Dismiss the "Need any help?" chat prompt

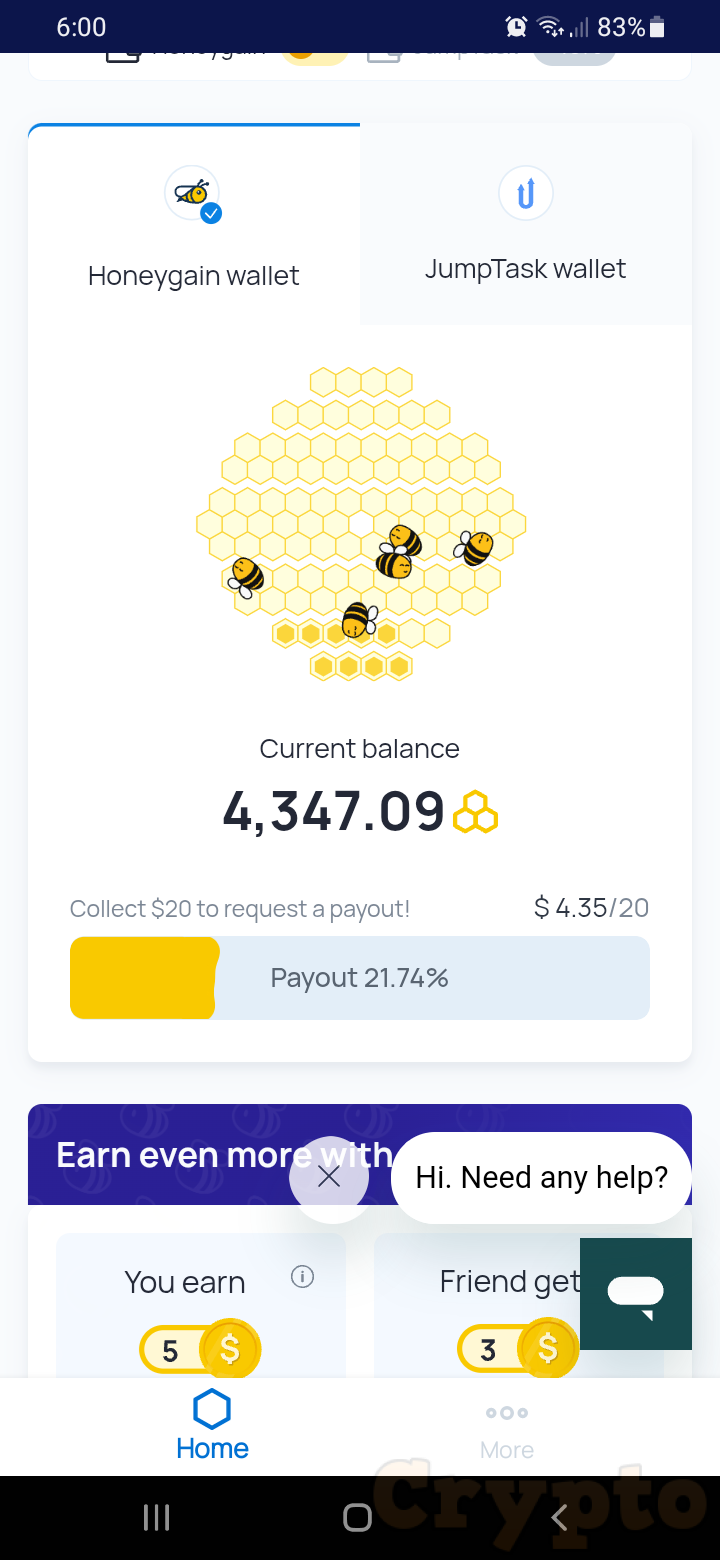329,1177
